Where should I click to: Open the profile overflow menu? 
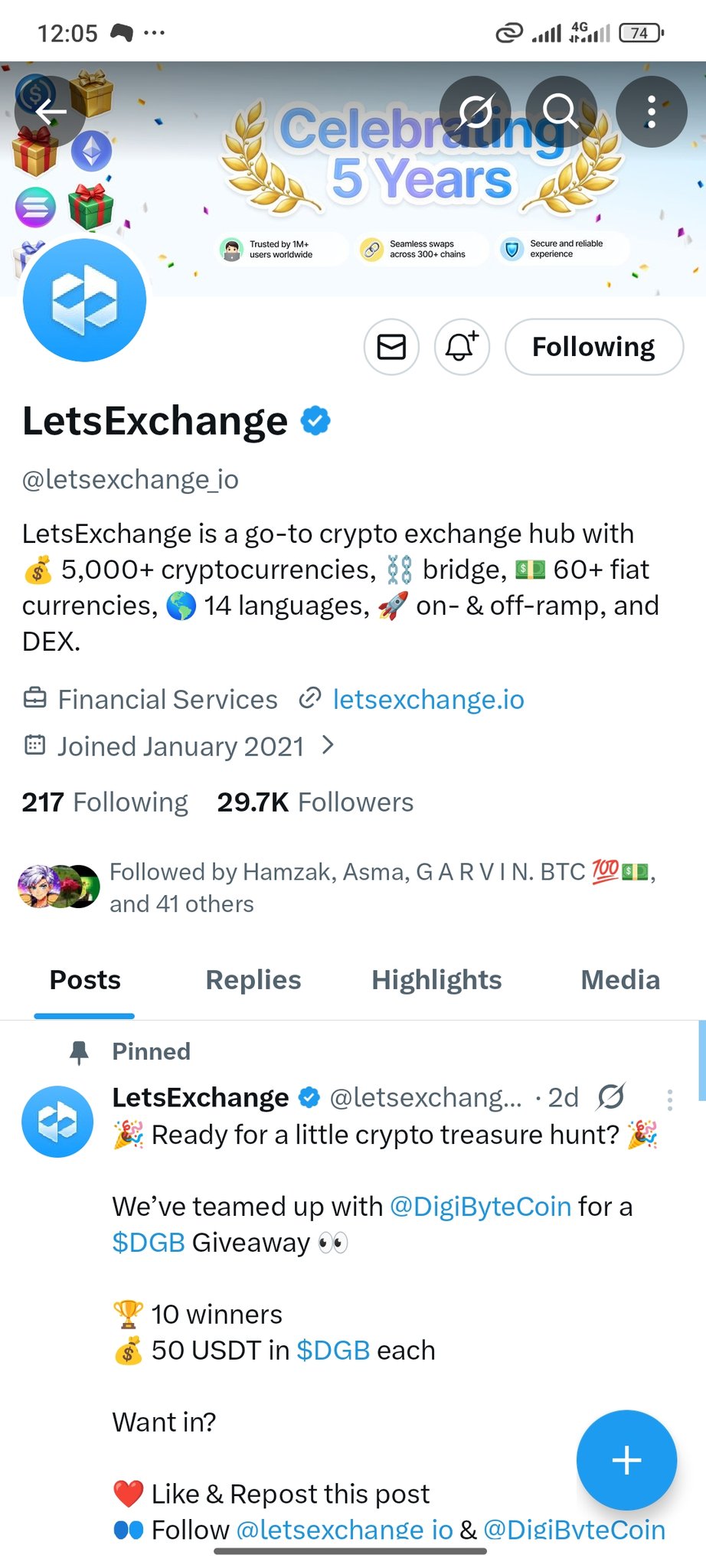[x=651, y=112]
